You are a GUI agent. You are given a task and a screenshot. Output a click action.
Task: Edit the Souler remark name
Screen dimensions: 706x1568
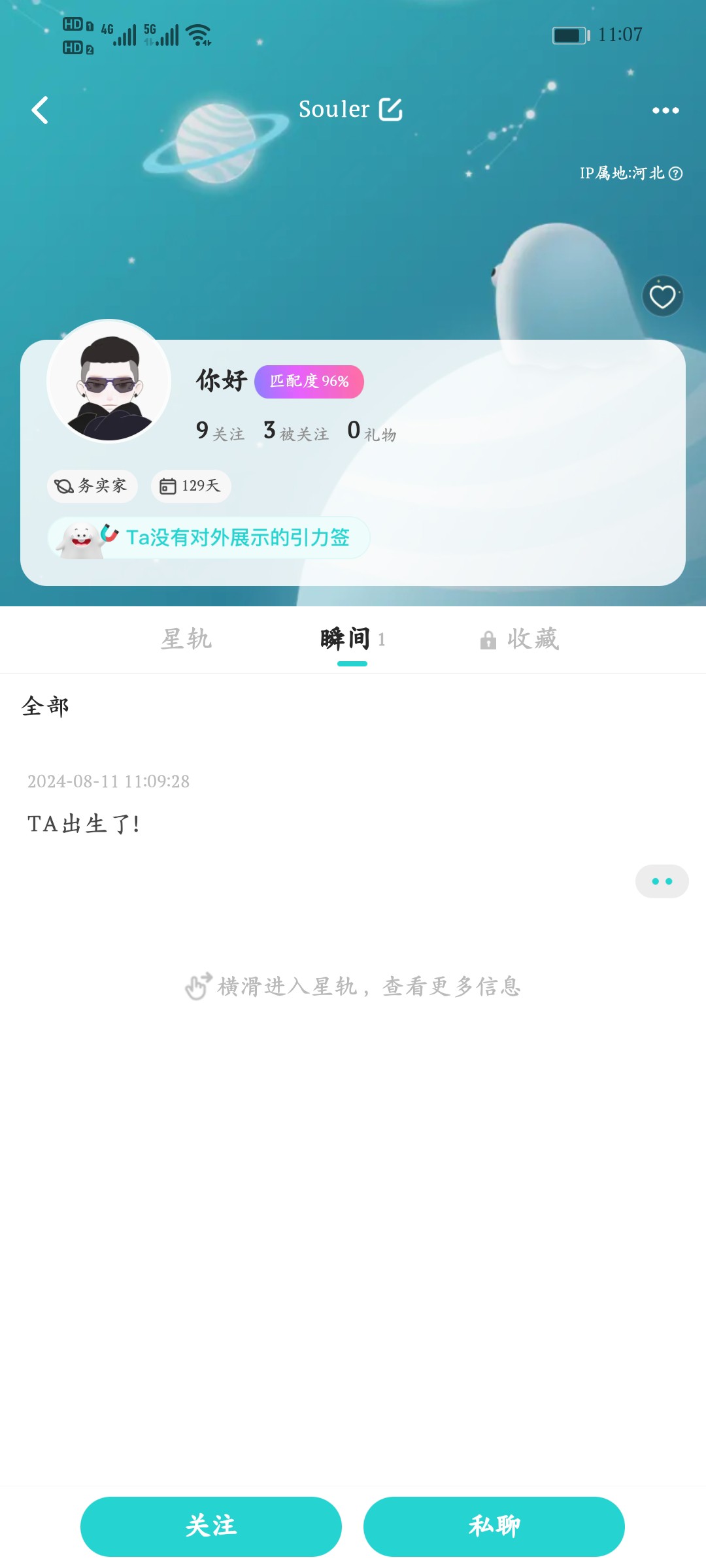[391, 109]
